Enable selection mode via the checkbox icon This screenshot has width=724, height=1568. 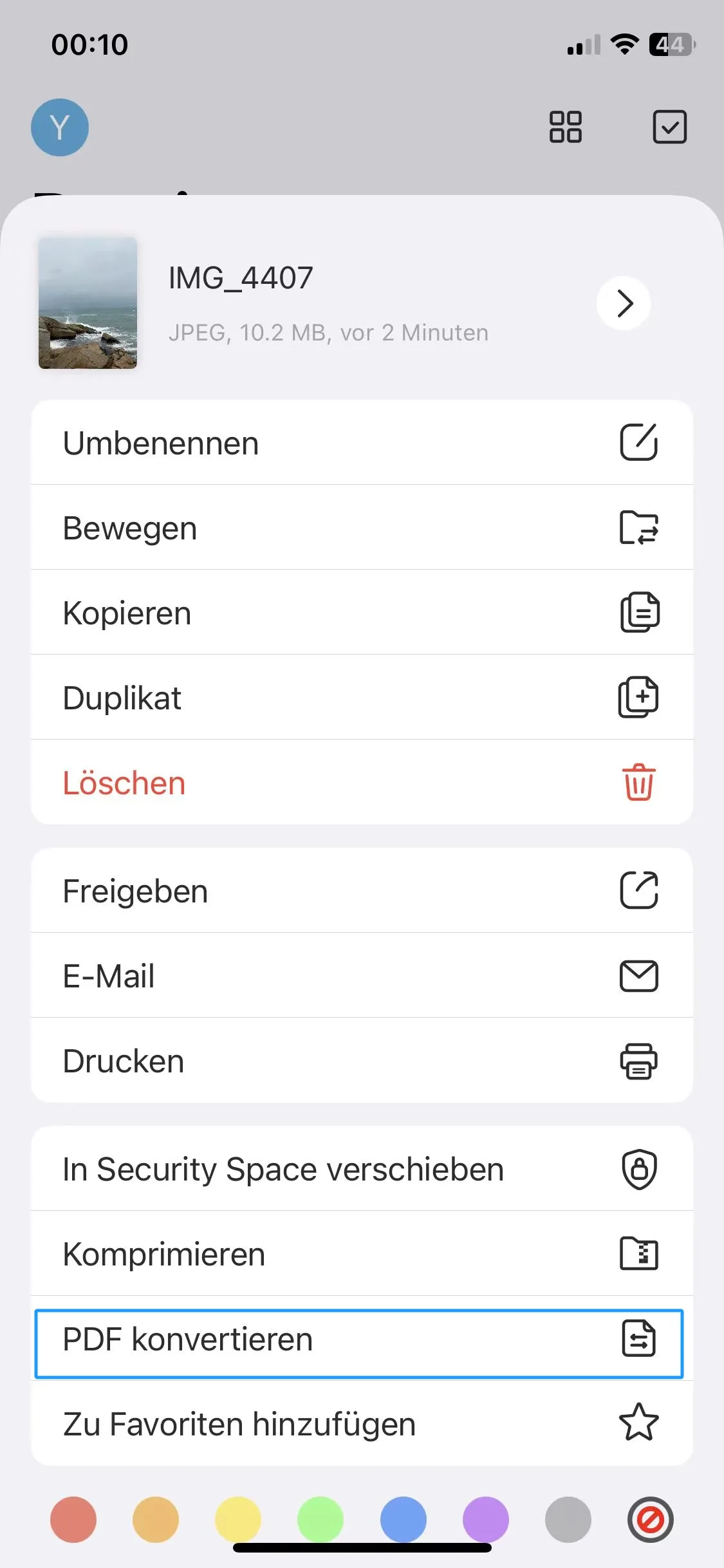click(x=669, y=127)
